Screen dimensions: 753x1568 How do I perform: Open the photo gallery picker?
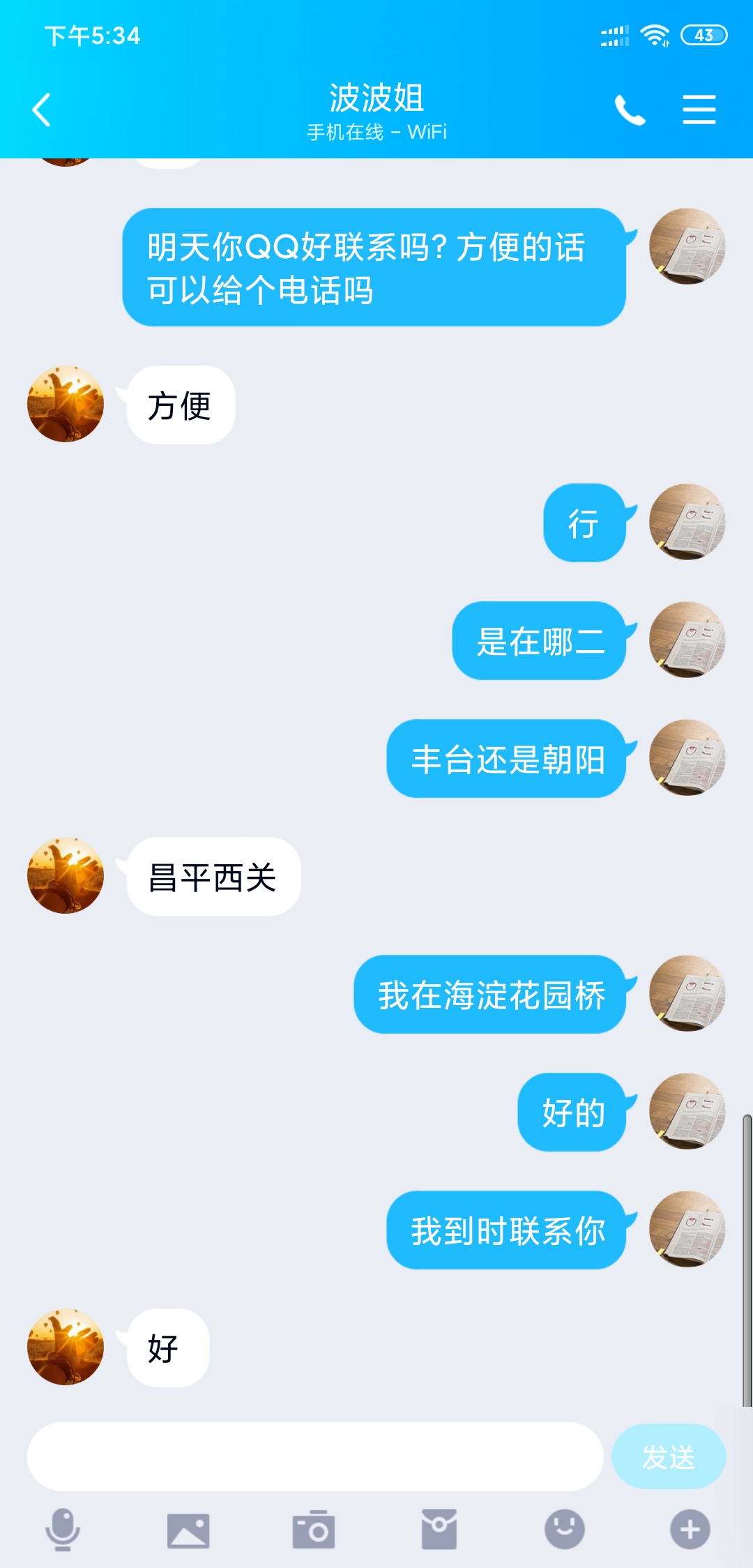pos(188,1530)
